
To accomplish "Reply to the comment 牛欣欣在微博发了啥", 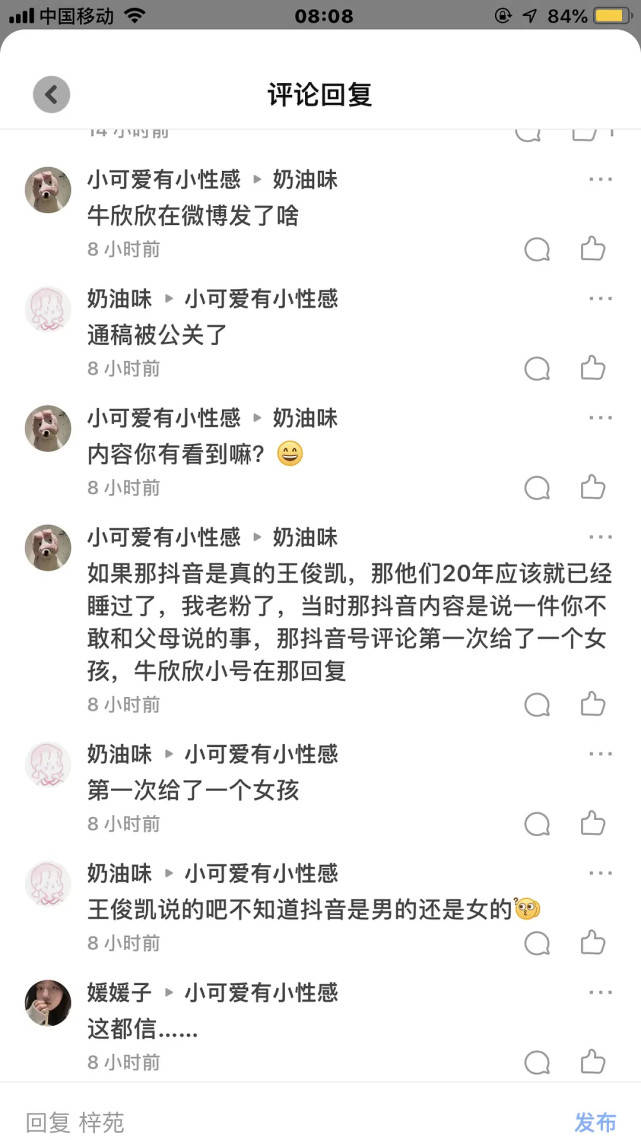I will click(537, 249).
